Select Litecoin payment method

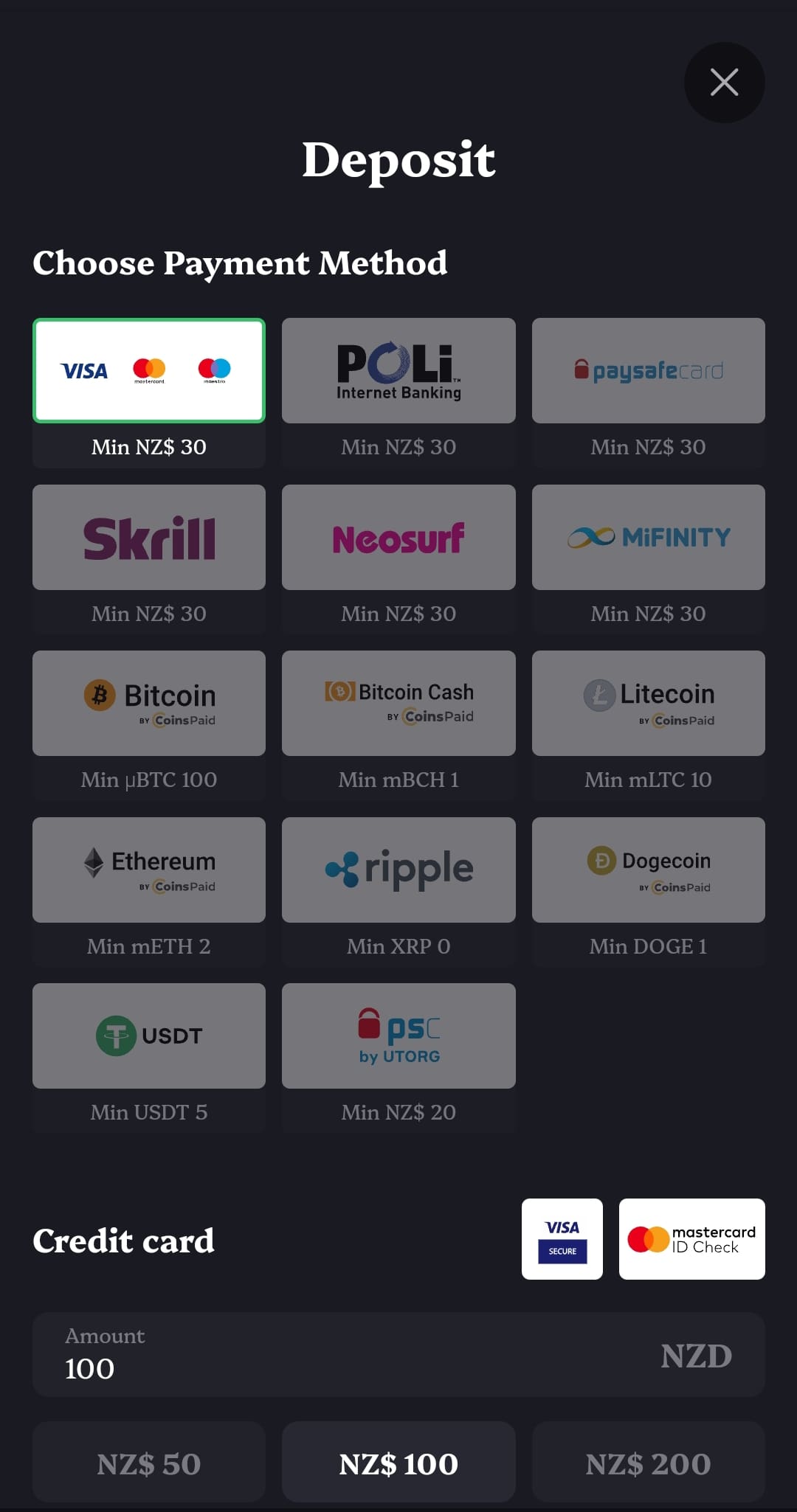pyautogui.click(x=648, y=703)
